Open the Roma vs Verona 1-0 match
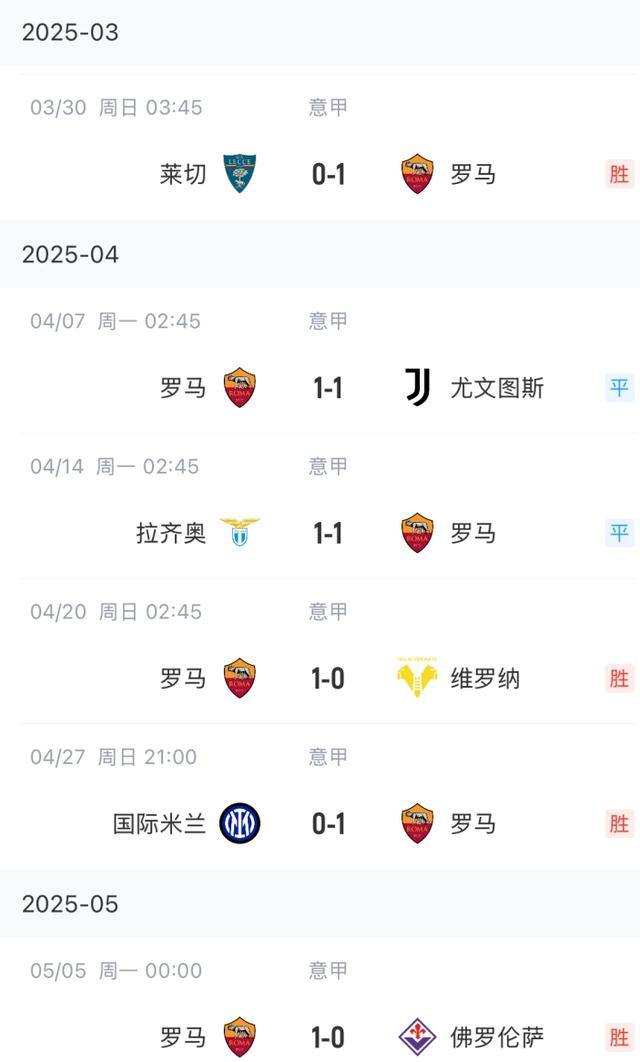The height and width of the screenshot is (1062, 640). click(320, 652)
